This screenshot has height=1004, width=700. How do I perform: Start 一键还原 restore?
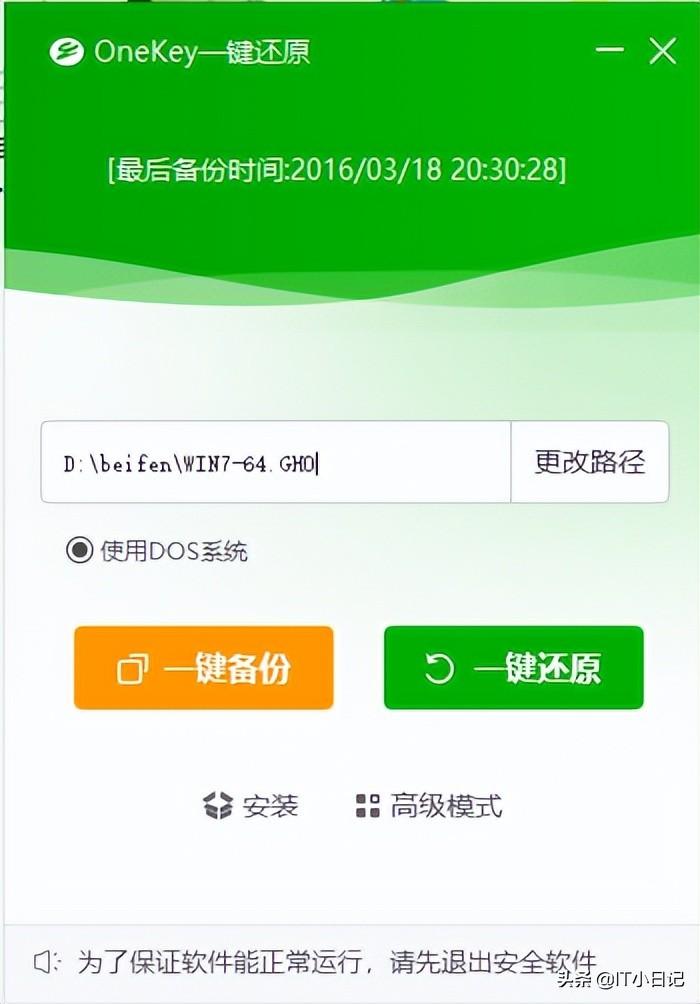pos(513,668)
